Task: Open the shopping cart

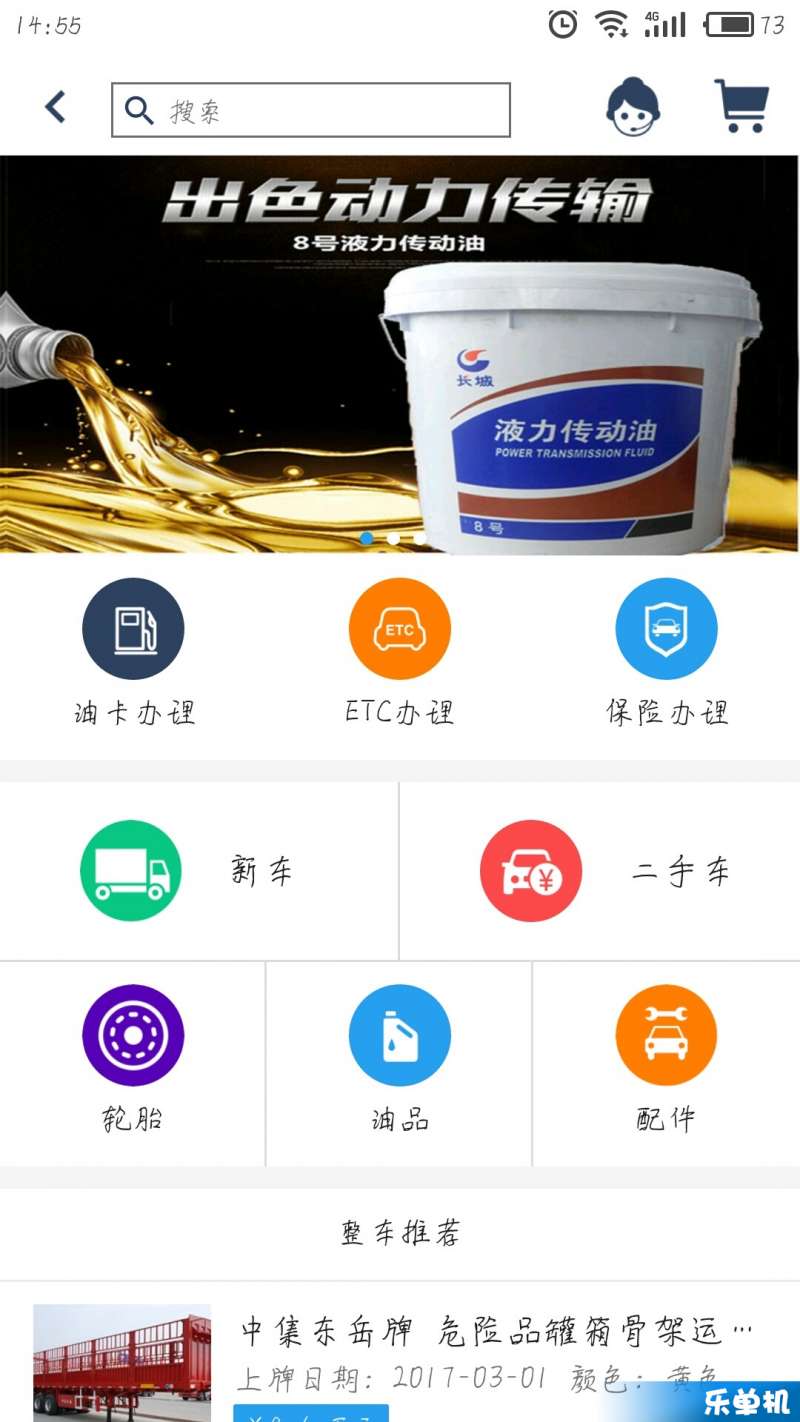Action: (x=741, y=106)
